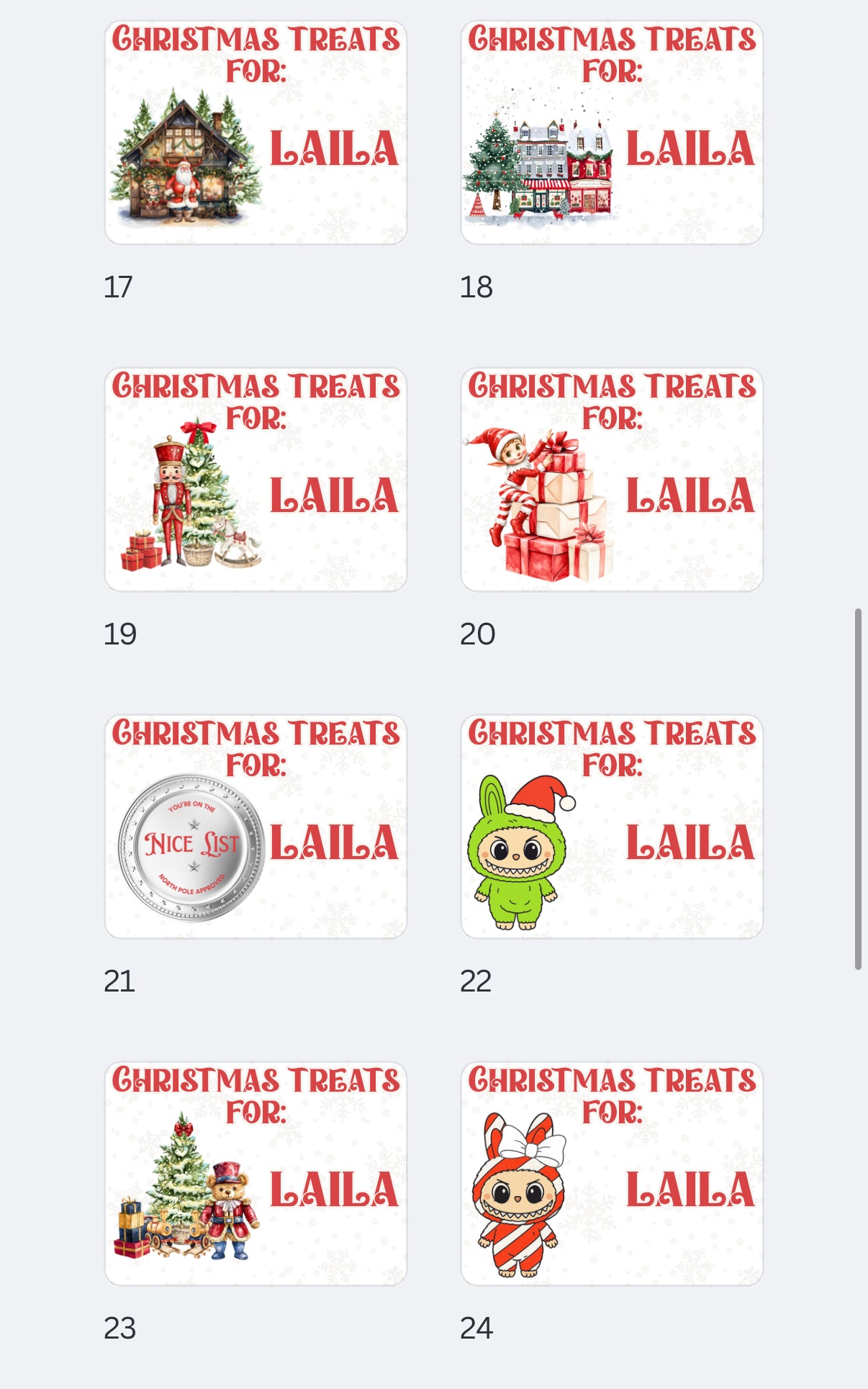Open page 23 with the teddy bear nutcracker

point(256,1174)
